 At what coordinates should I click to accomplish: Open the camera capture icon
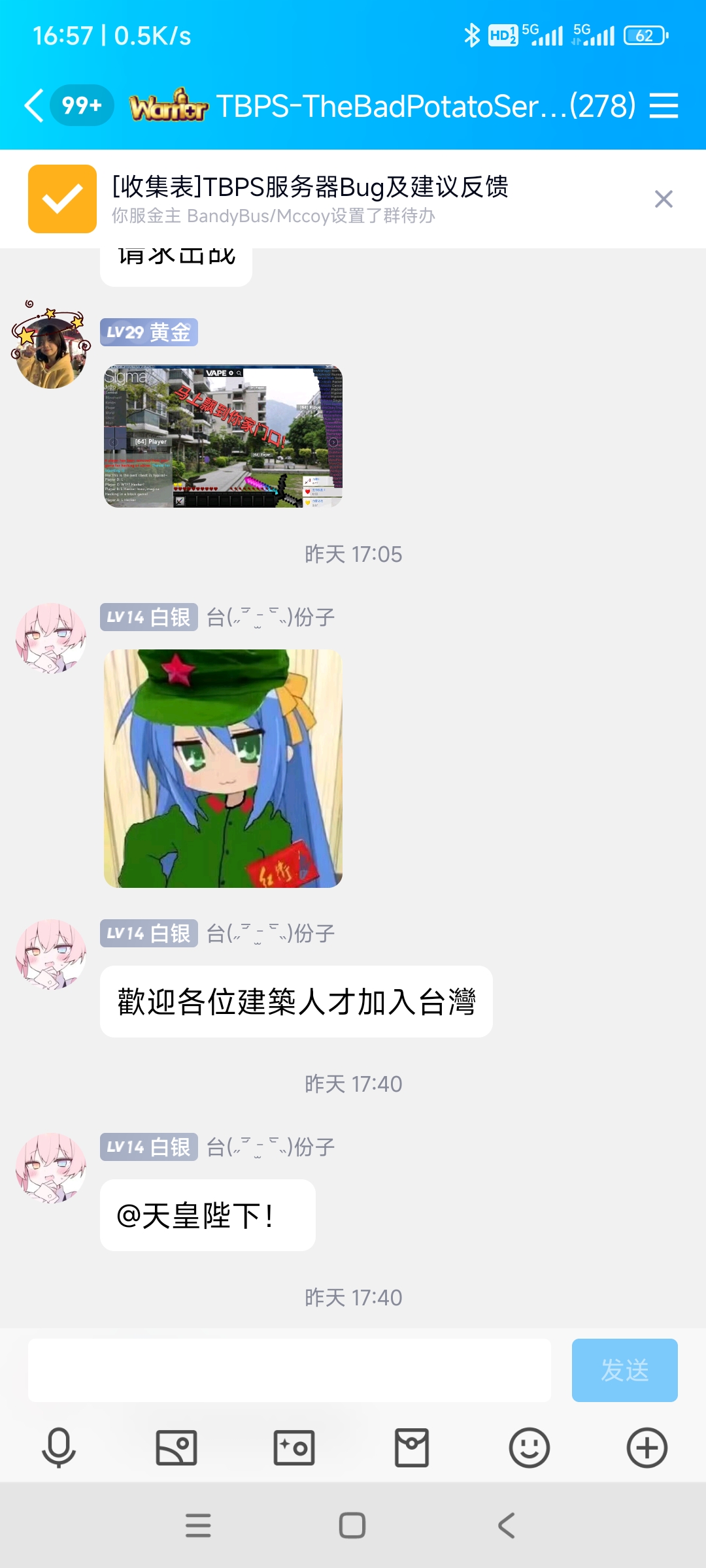click(x=294, y=1448)
